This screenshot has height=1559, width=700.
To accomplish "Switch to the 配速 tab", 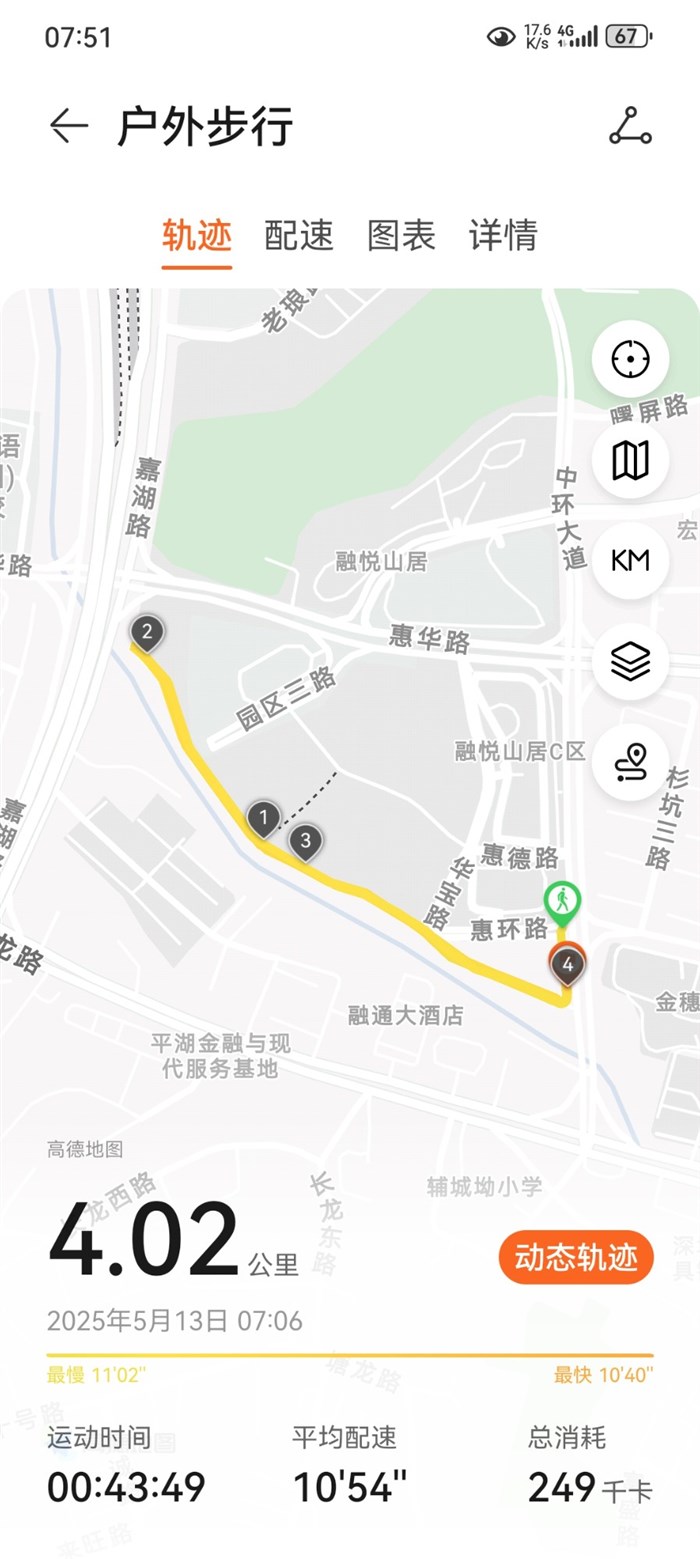I will [299, 235].
